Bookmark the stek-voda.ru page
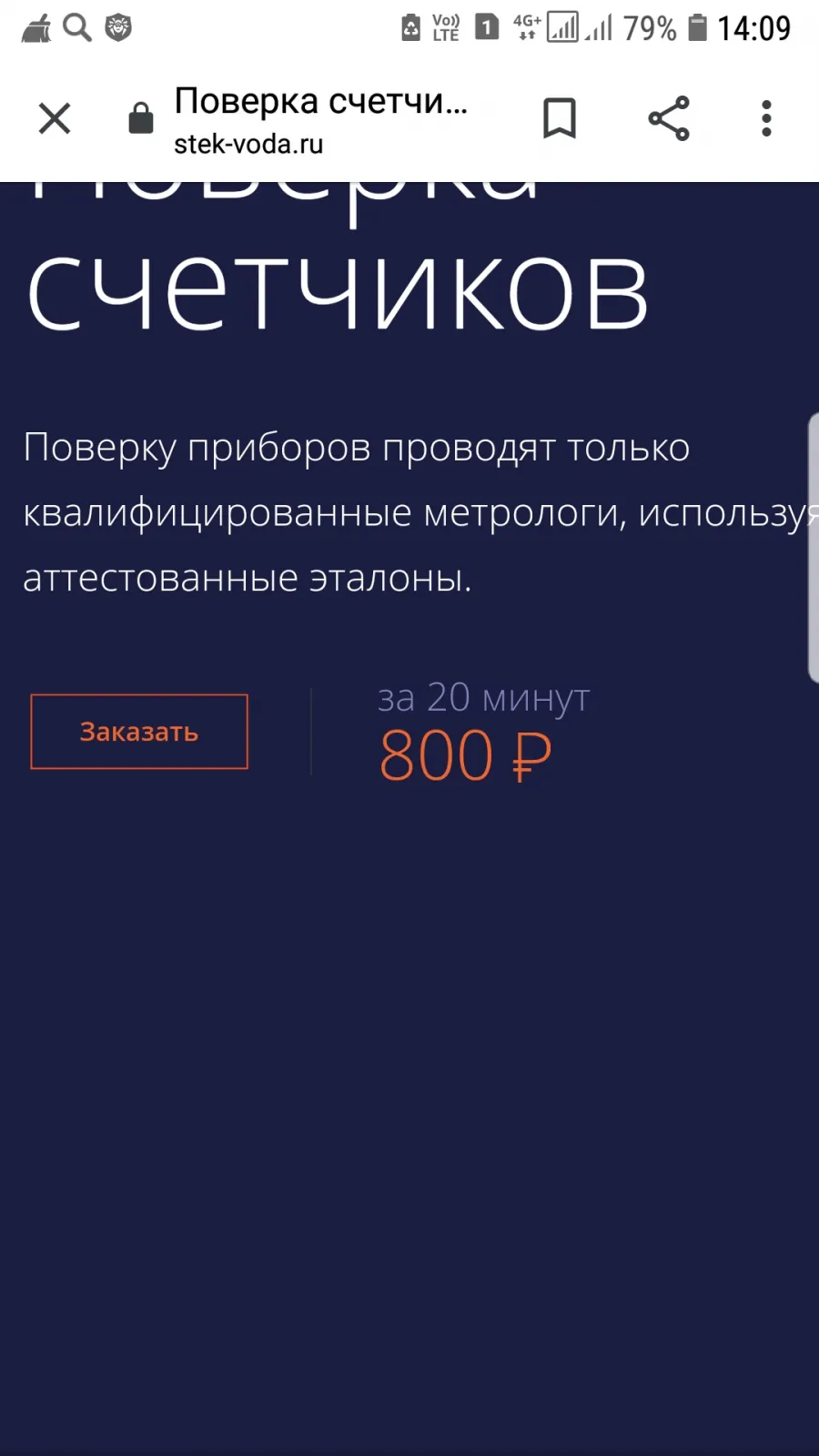The height and width of the screenshot is (1456, 819). [560, 118]
